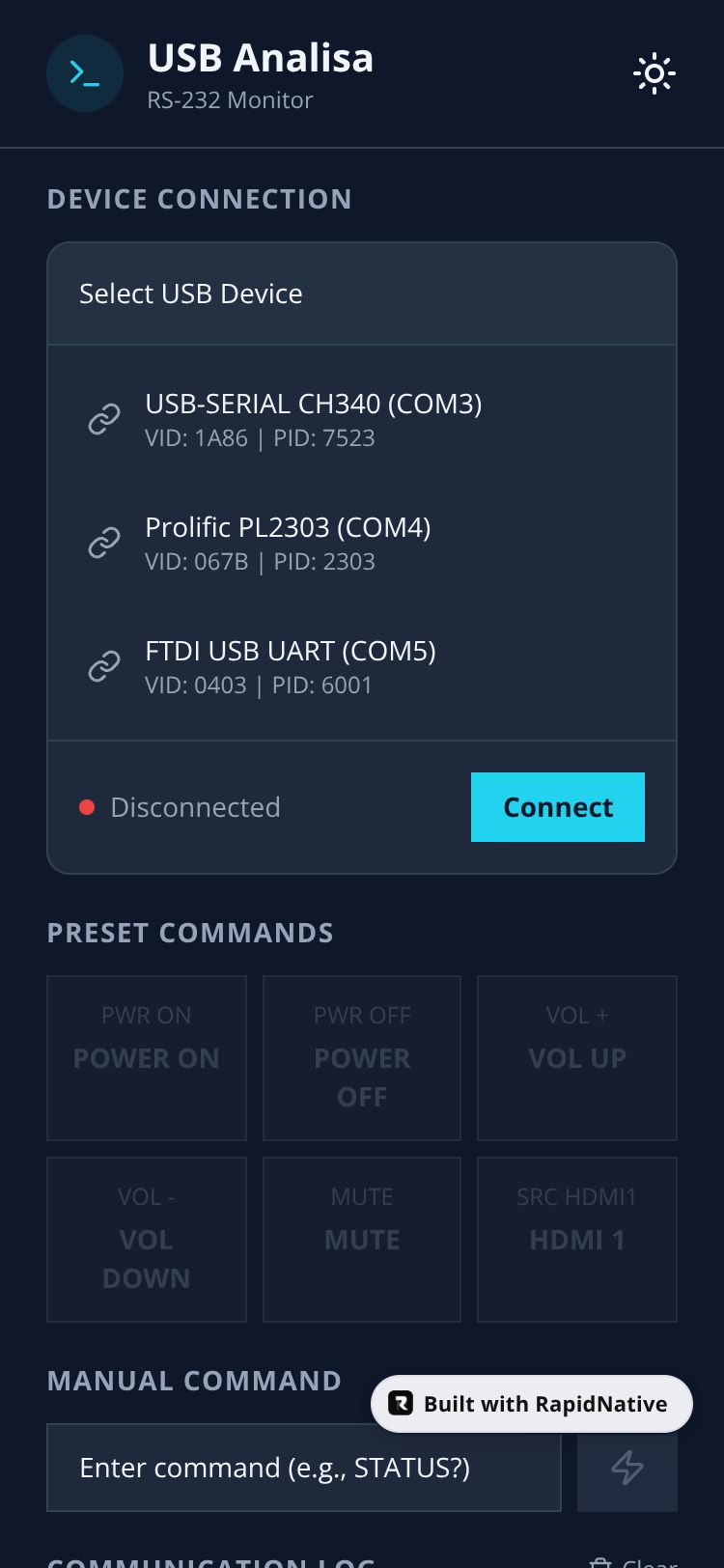Trigger the VOL DOWN preset
Screen dimensions: 724x1568
(147, 1239)
